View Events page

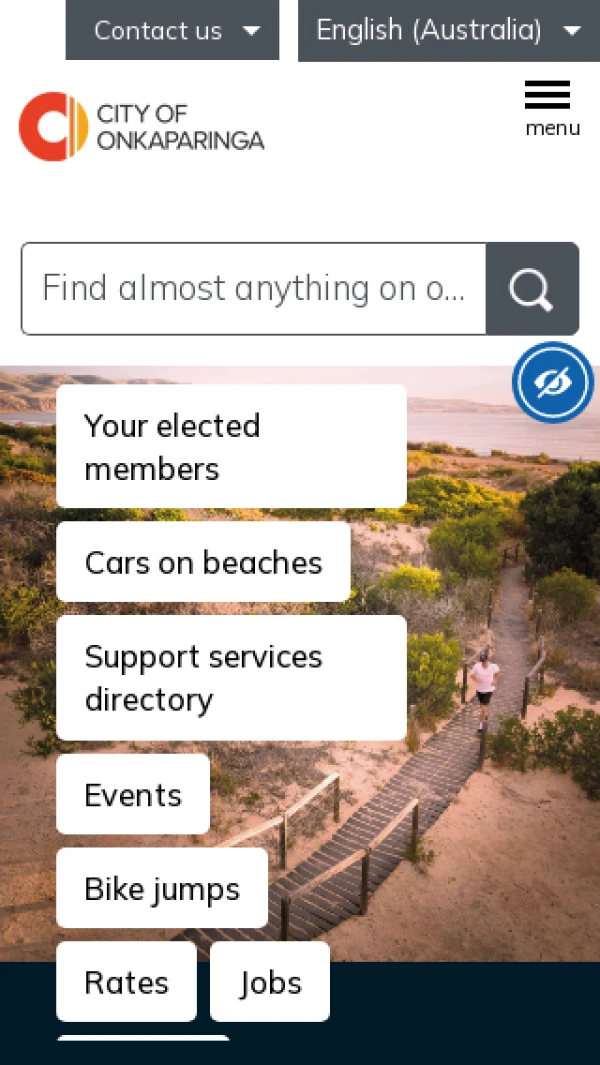tap(133, 795)
